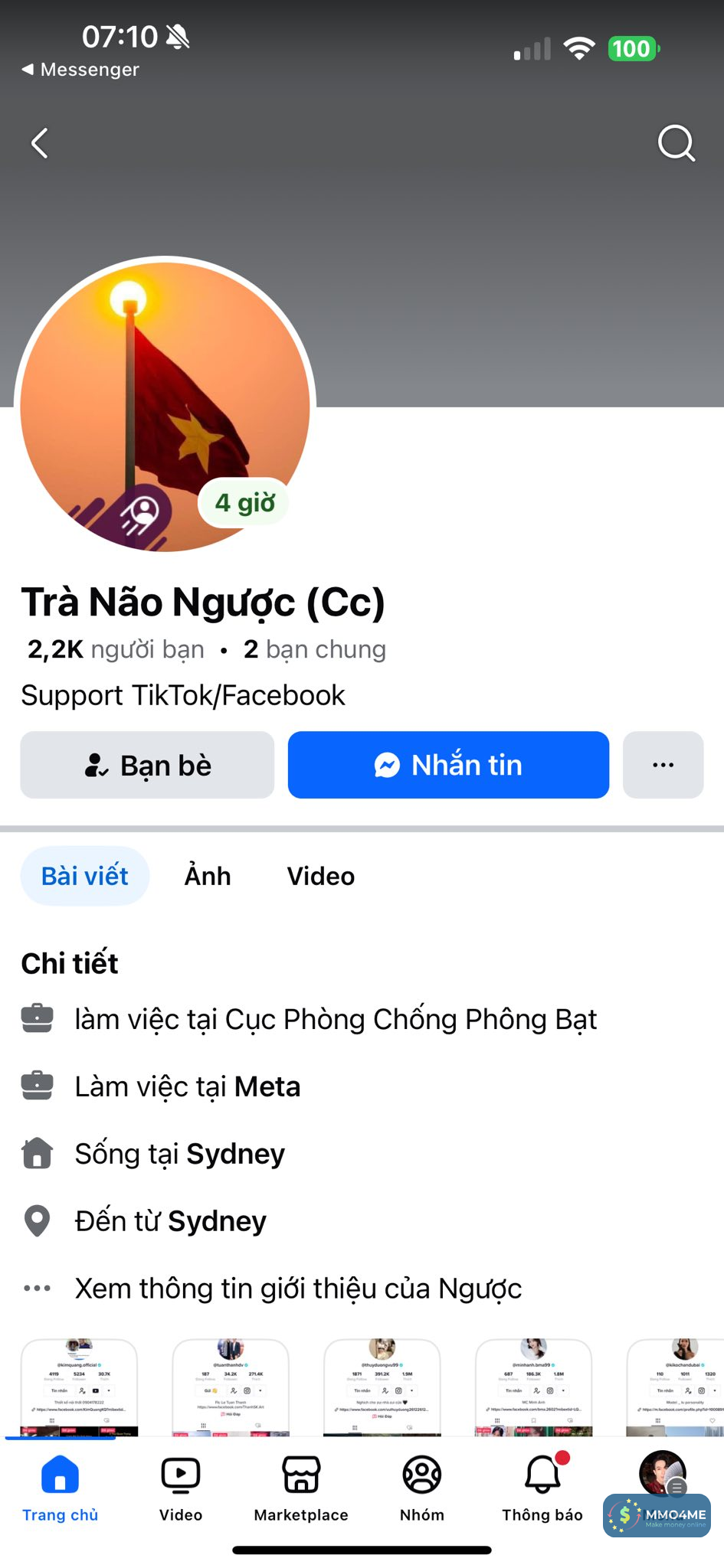Tap the Bạn bè friends button
The height and width of the screenshot is (1568, 724).
(x=147, y=765)
